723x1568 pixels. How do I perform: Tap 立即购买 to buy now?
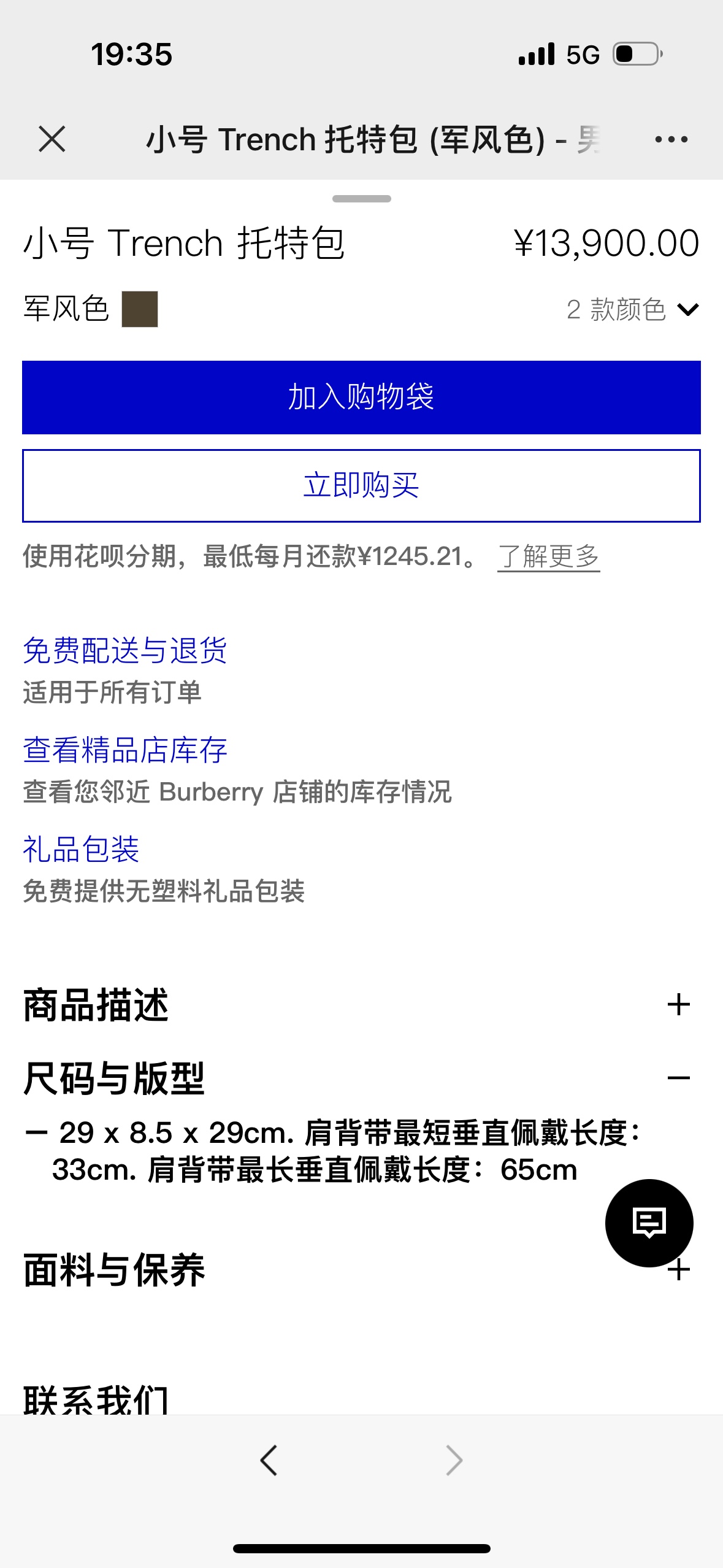(x=361, y=486)
